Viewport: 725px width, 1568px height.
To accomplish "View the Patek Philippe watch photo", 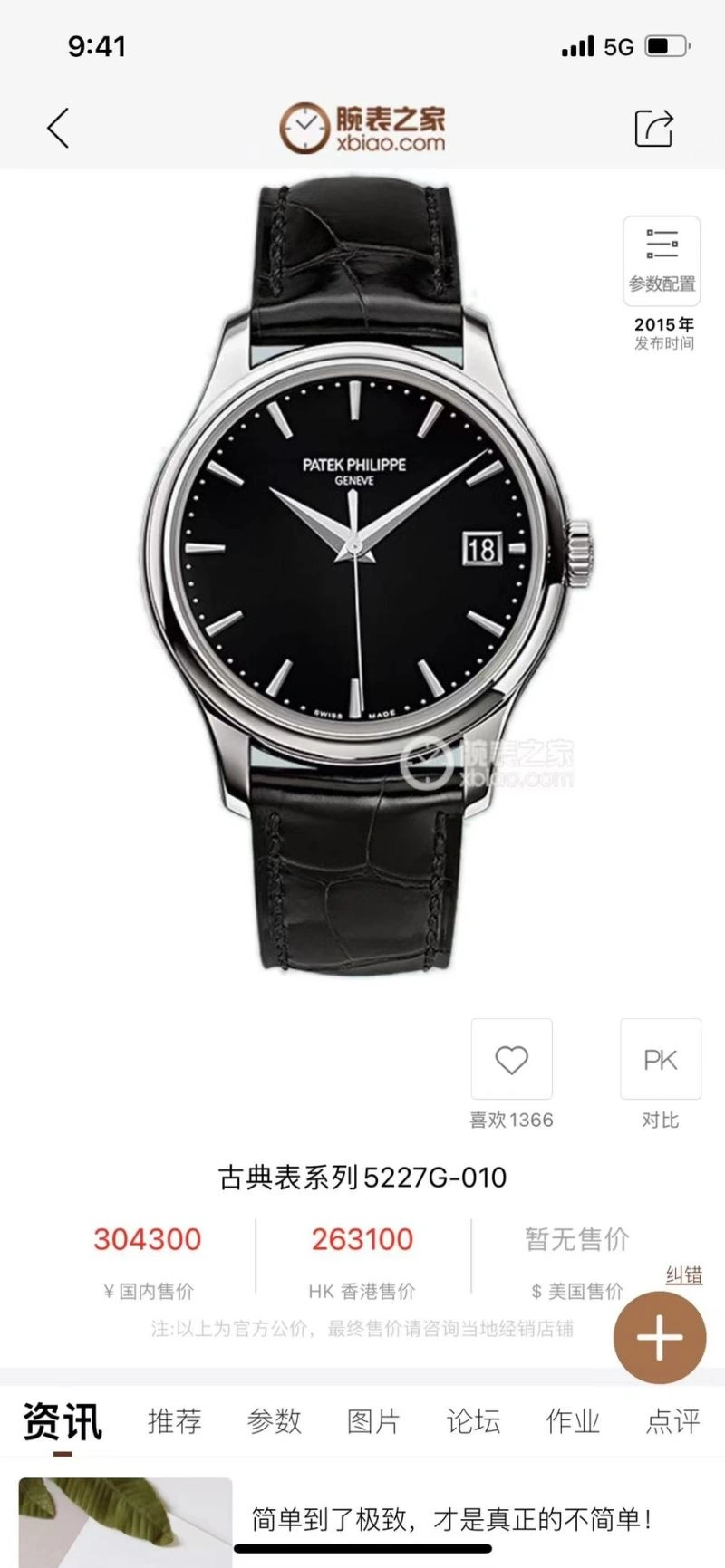I will tap(362, 562).
